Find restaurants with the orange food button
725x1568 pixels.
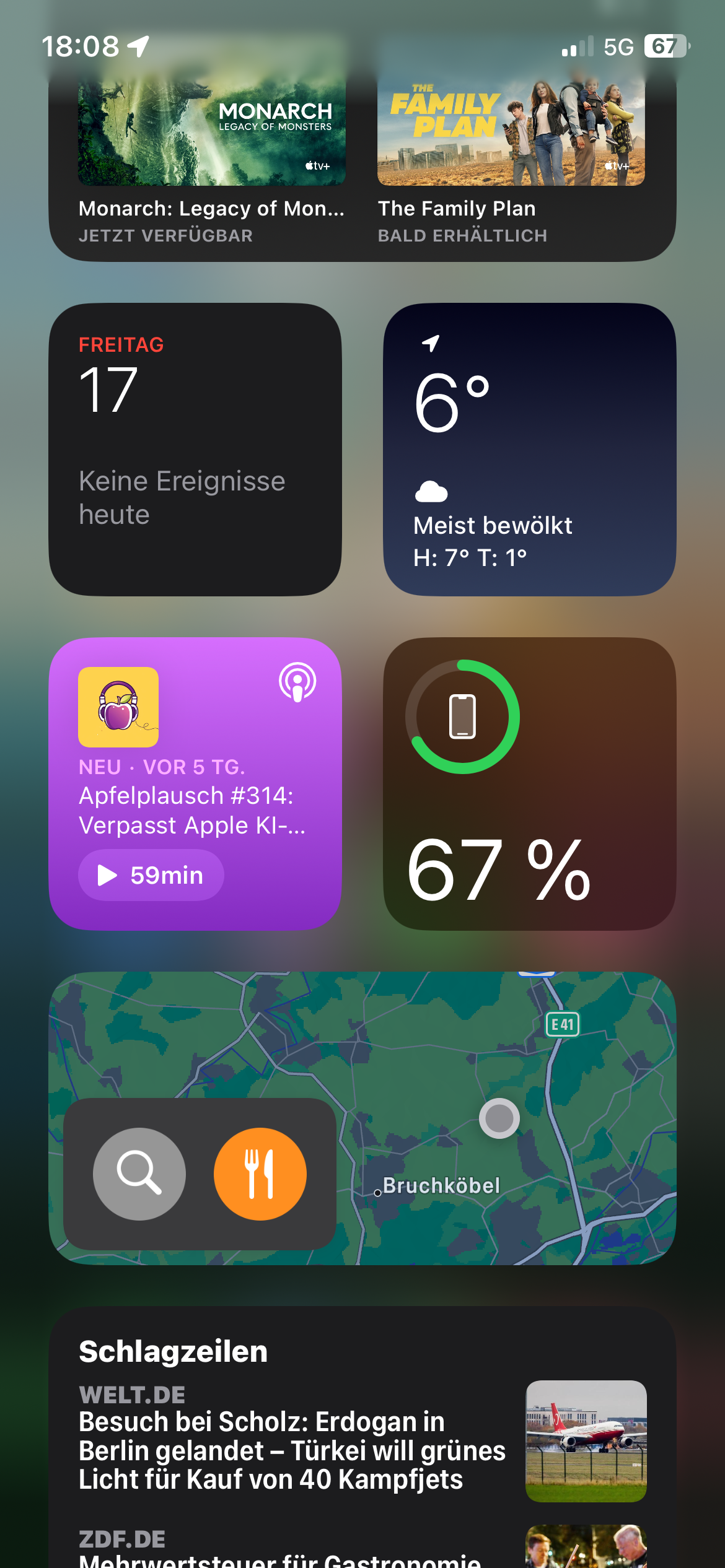tap(260, 1174)
